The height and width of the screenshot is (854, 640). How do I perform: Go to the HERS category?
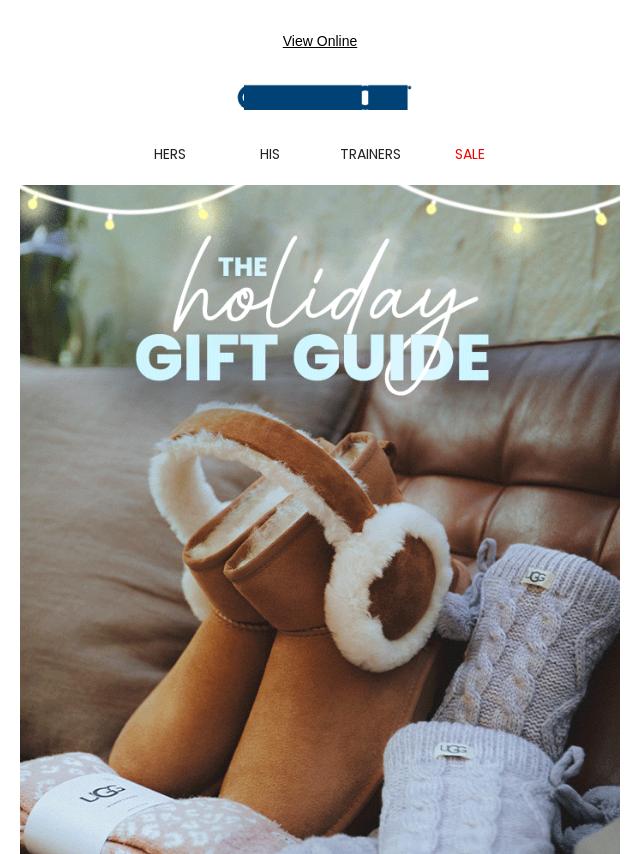(x=169, y=154)
